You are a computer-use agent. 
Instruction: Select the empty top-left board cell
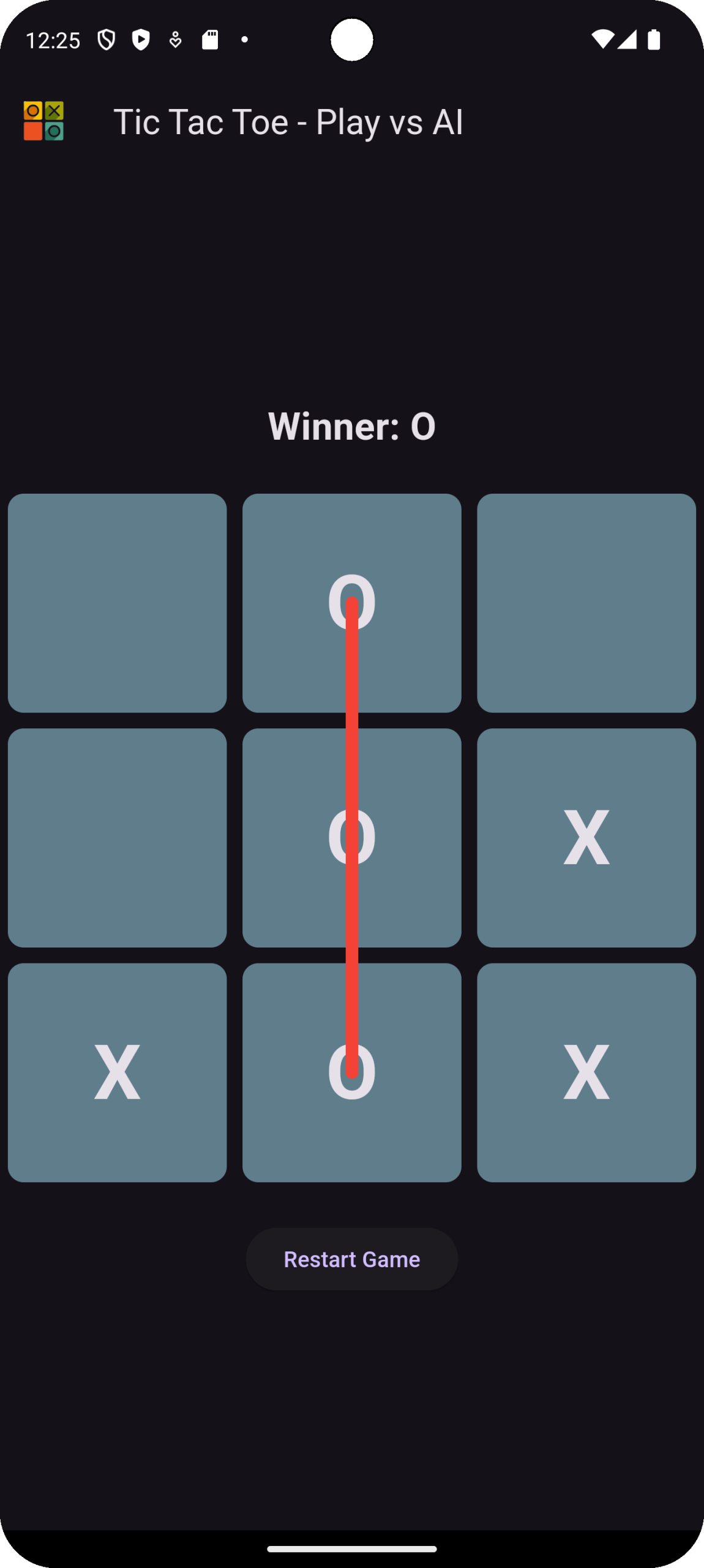point(117,603)
